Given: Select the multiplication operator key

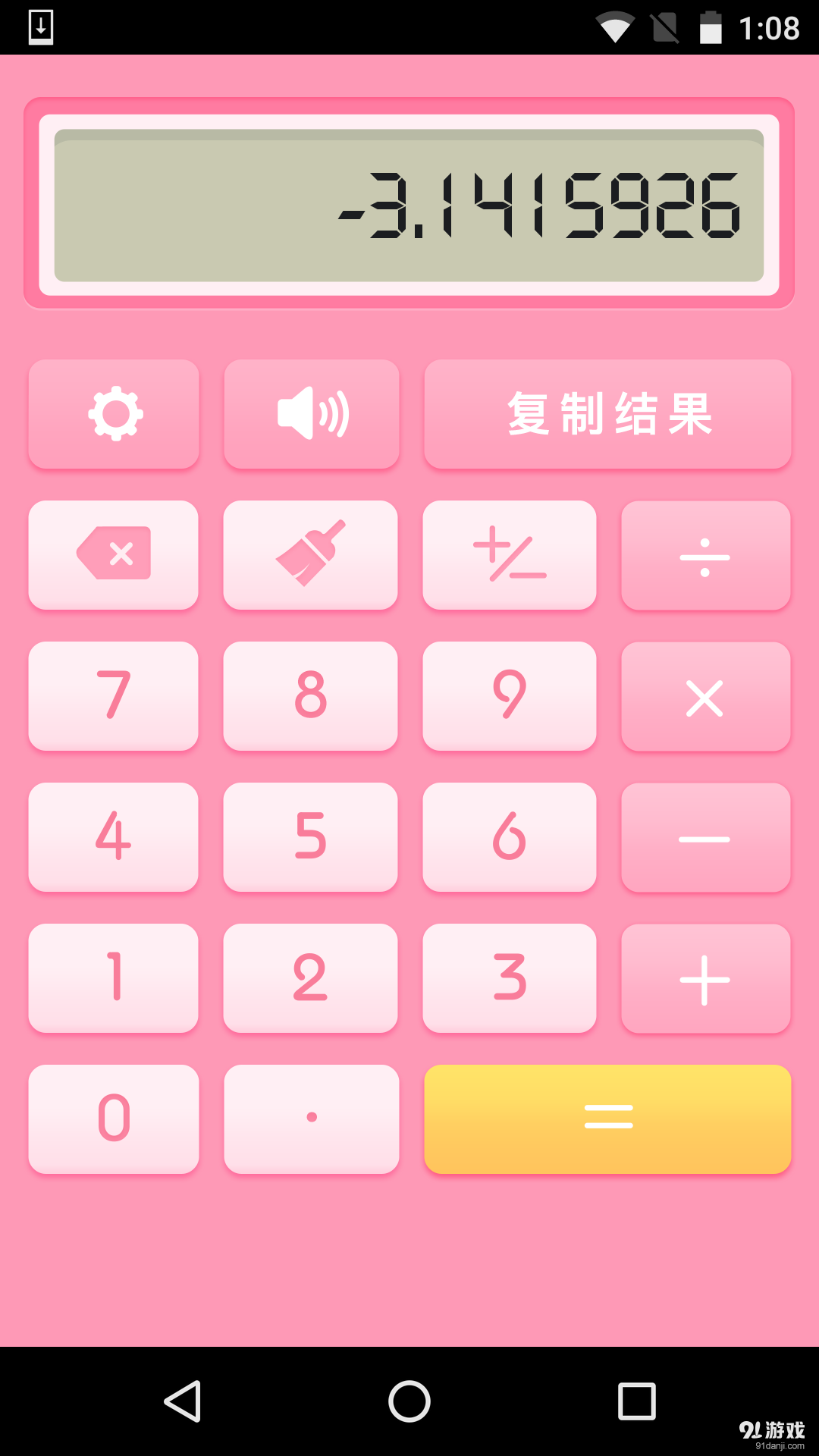Looking at the screenshot, I should click(x=705, y=696).
